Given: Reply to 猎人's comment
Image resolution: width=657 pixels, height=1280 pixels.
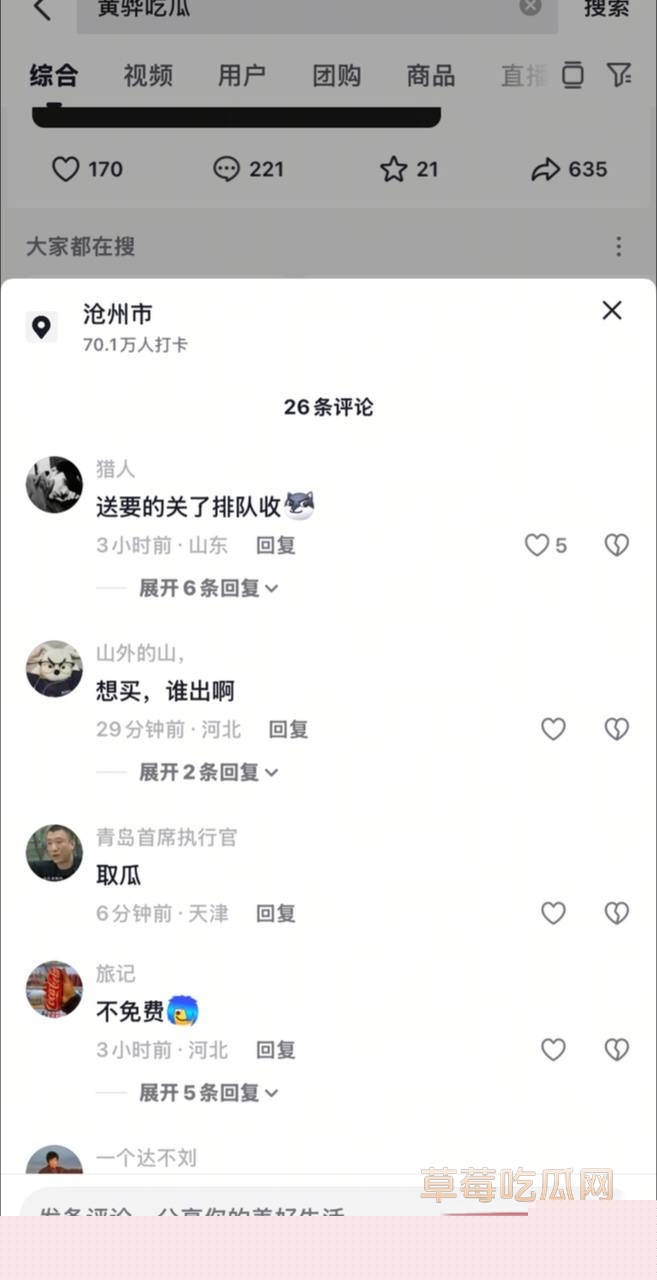Looking at the screenshot, I should click(x=276, y=546).
